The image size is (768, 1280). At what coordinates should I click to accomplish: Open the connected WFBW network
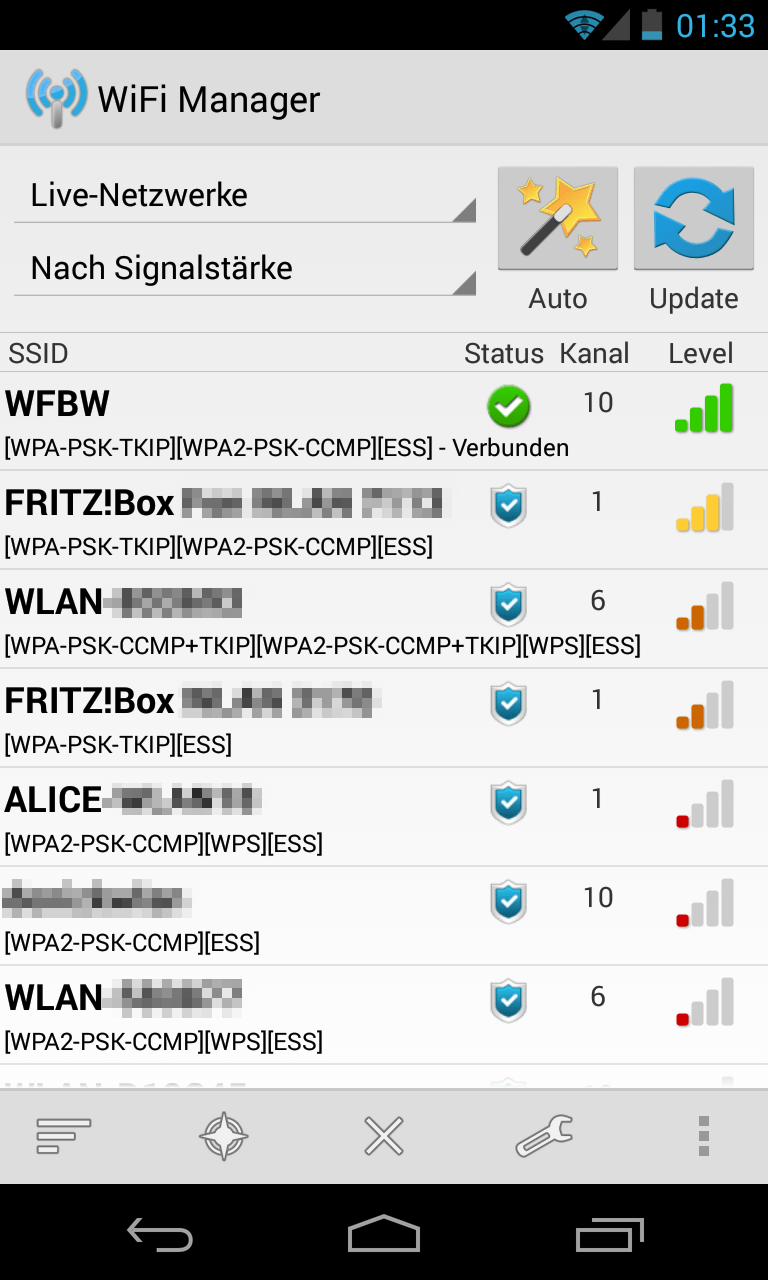300,421
